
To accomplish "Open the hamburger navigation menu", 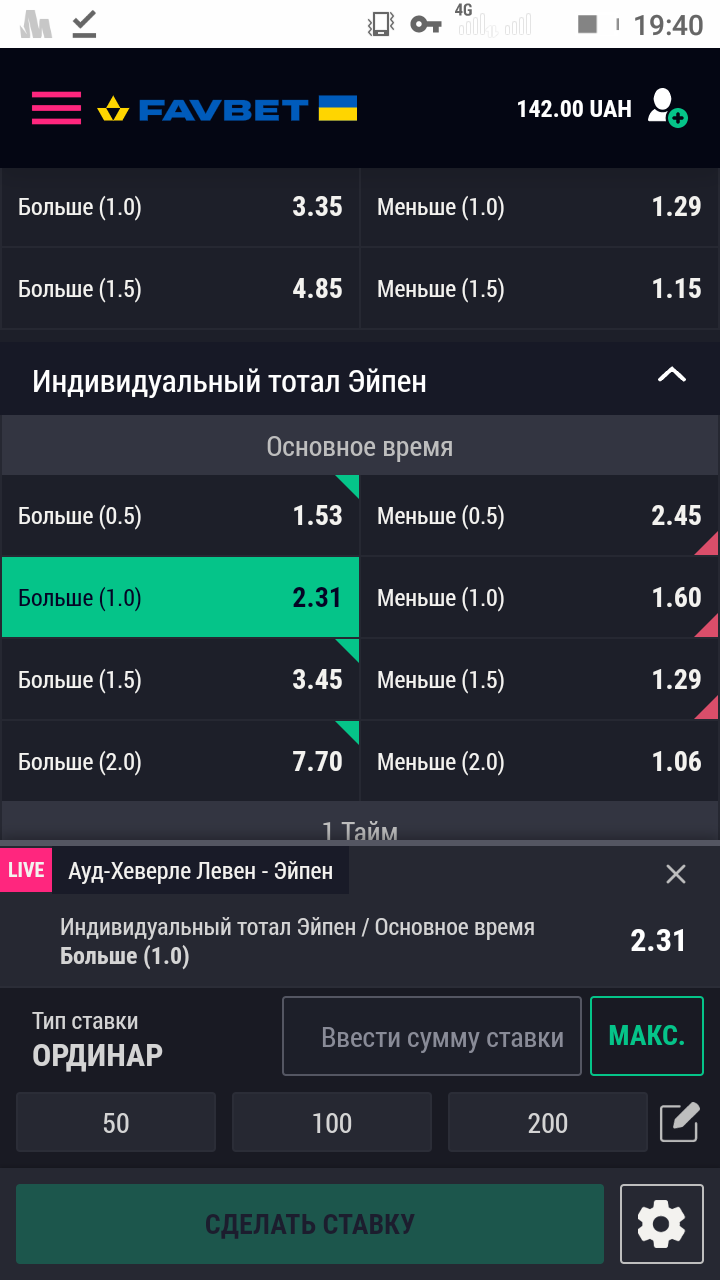I will pyautogui.click(x=56, y=108).
